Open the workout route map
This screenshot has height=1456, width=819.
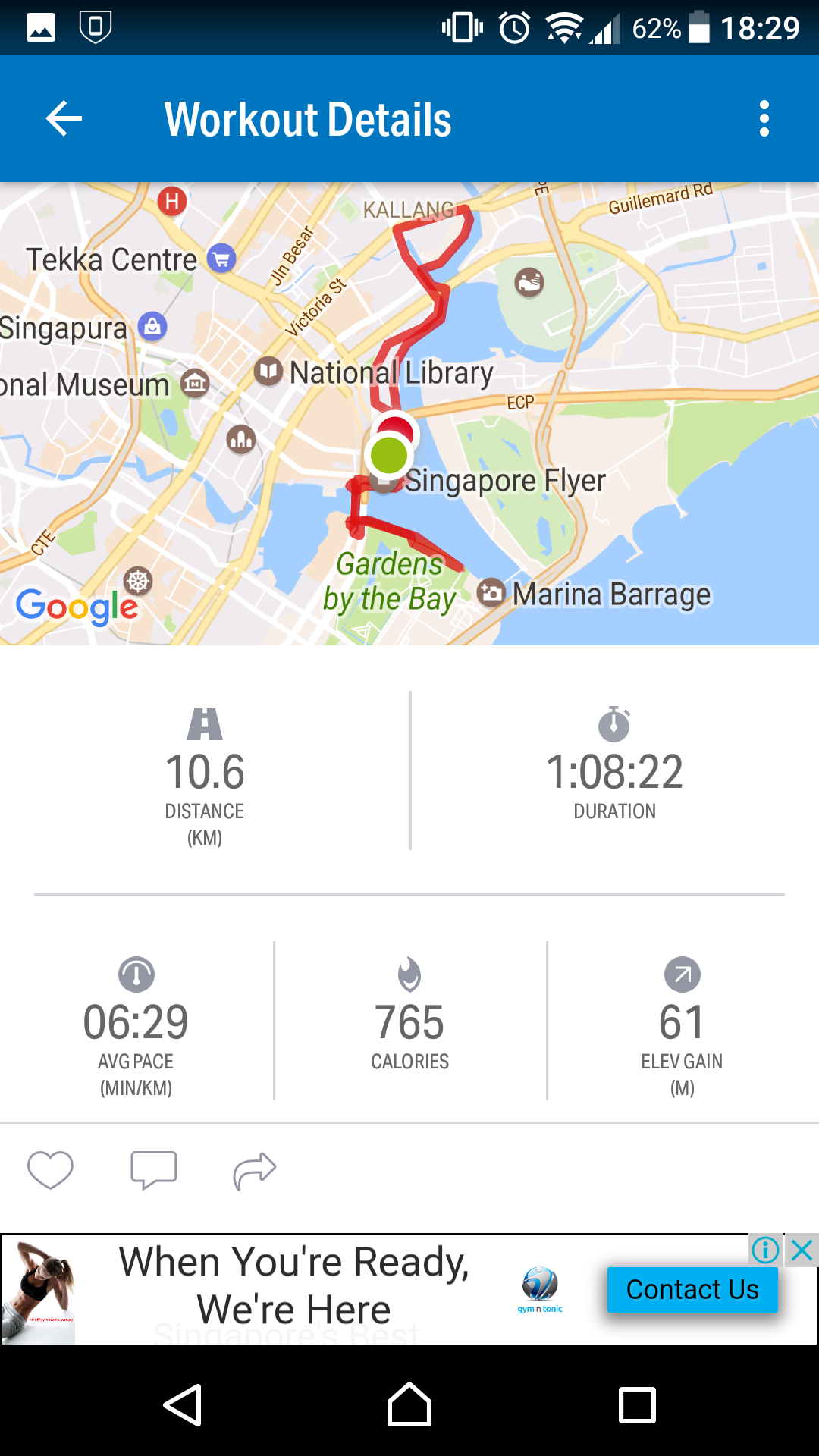pyautogui.click(x=409, y=413)
